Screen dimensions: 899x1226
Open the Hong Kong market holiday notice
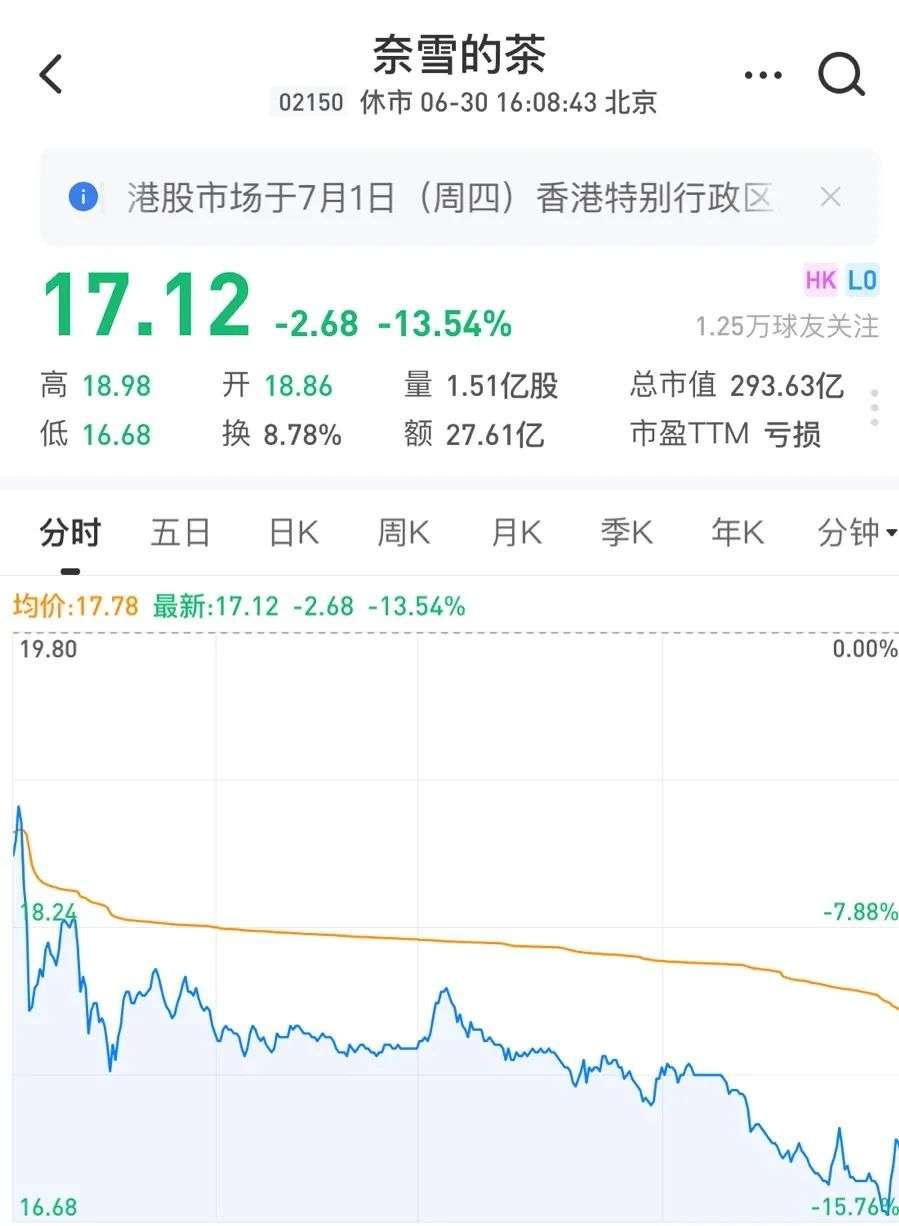pyautogui.click(x=450, y=198)
